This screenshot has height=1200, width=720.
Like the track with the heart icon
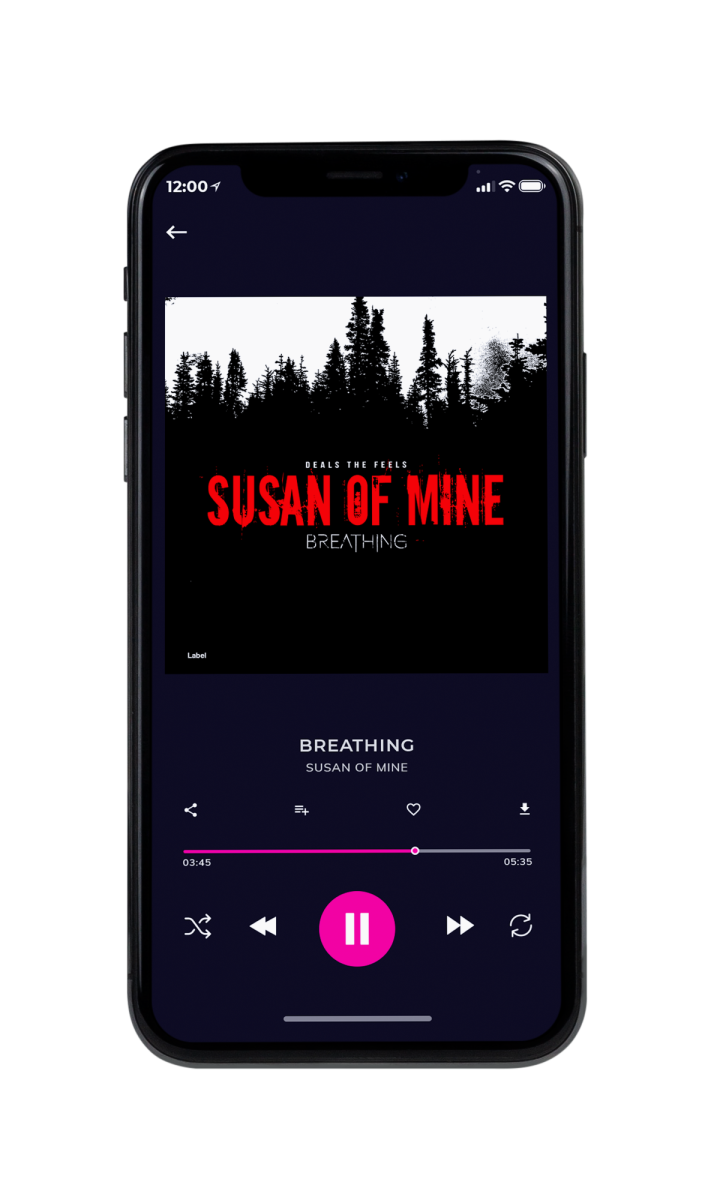point(413,810)
